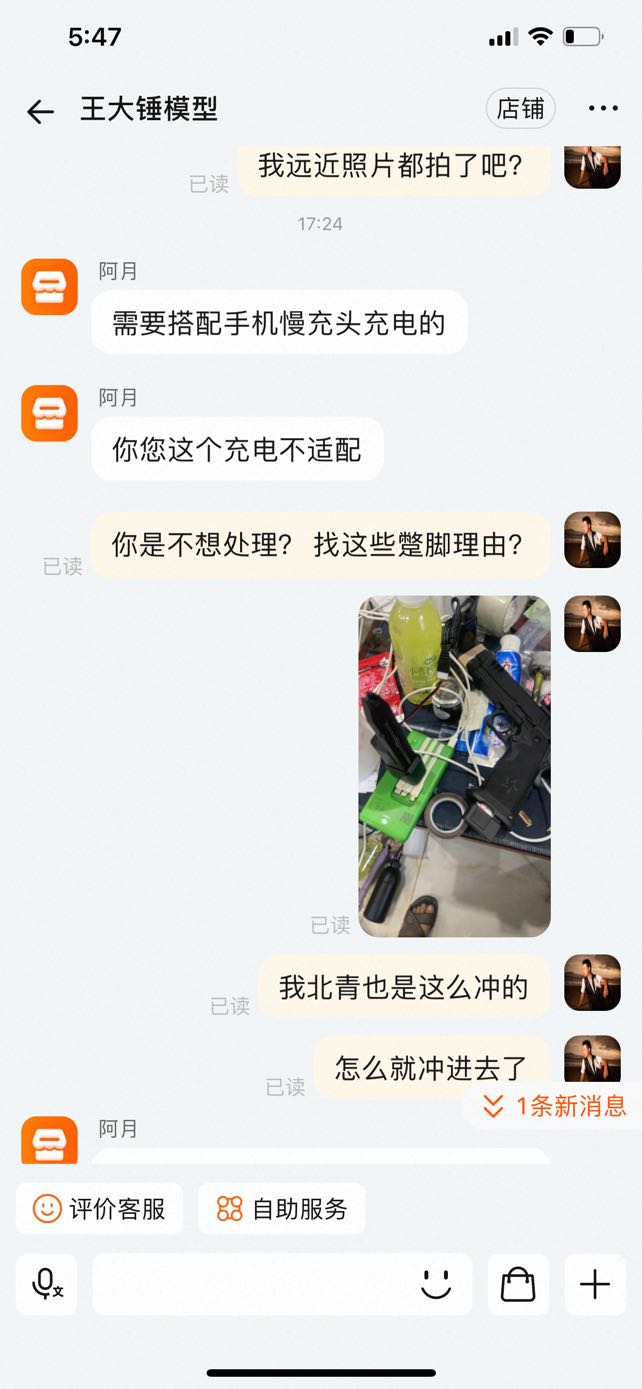The width and height of the screenshot is (642, 1389).
Task: Focus the message text field
Action: (250, 1284)
